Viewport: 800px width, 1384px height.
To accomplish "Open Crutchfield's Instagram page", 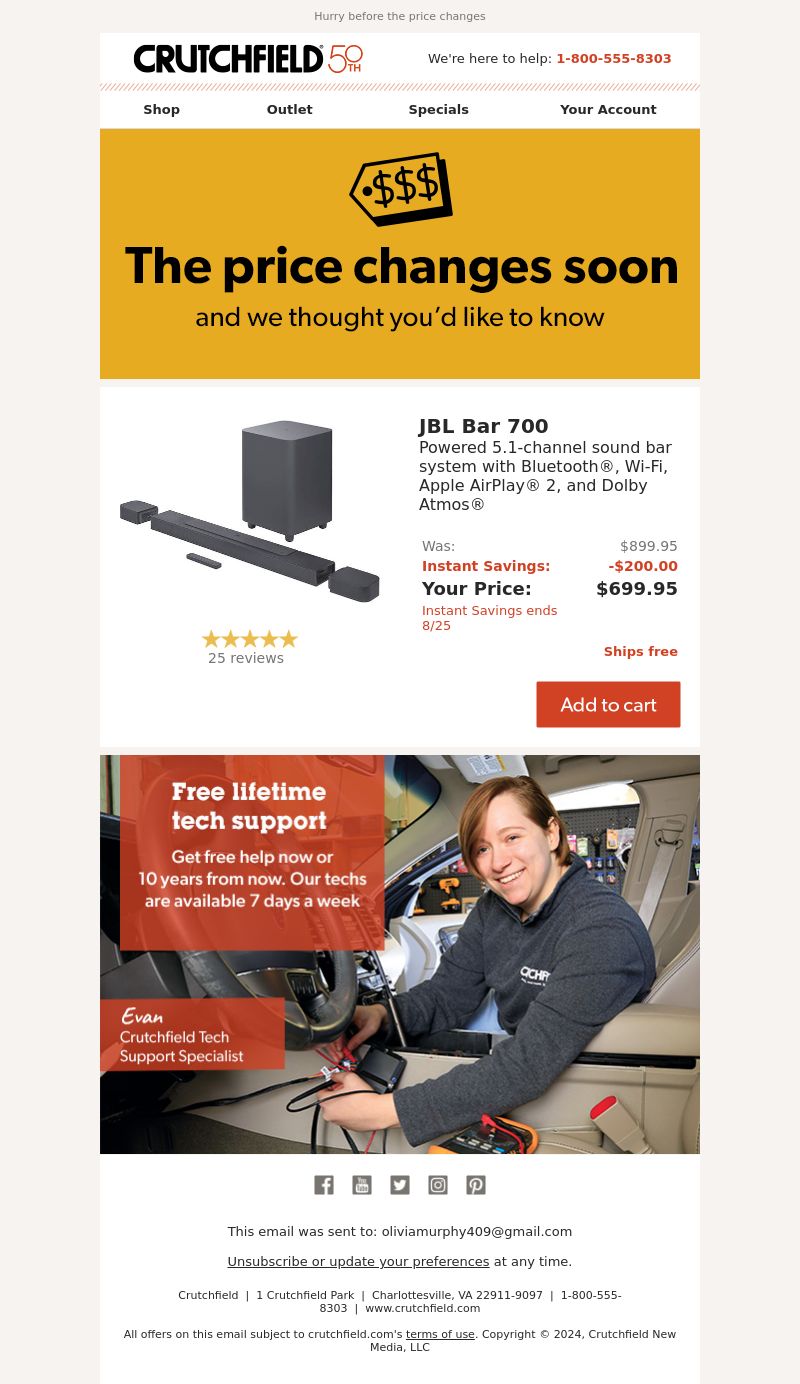I will (x=438, y=1185).
